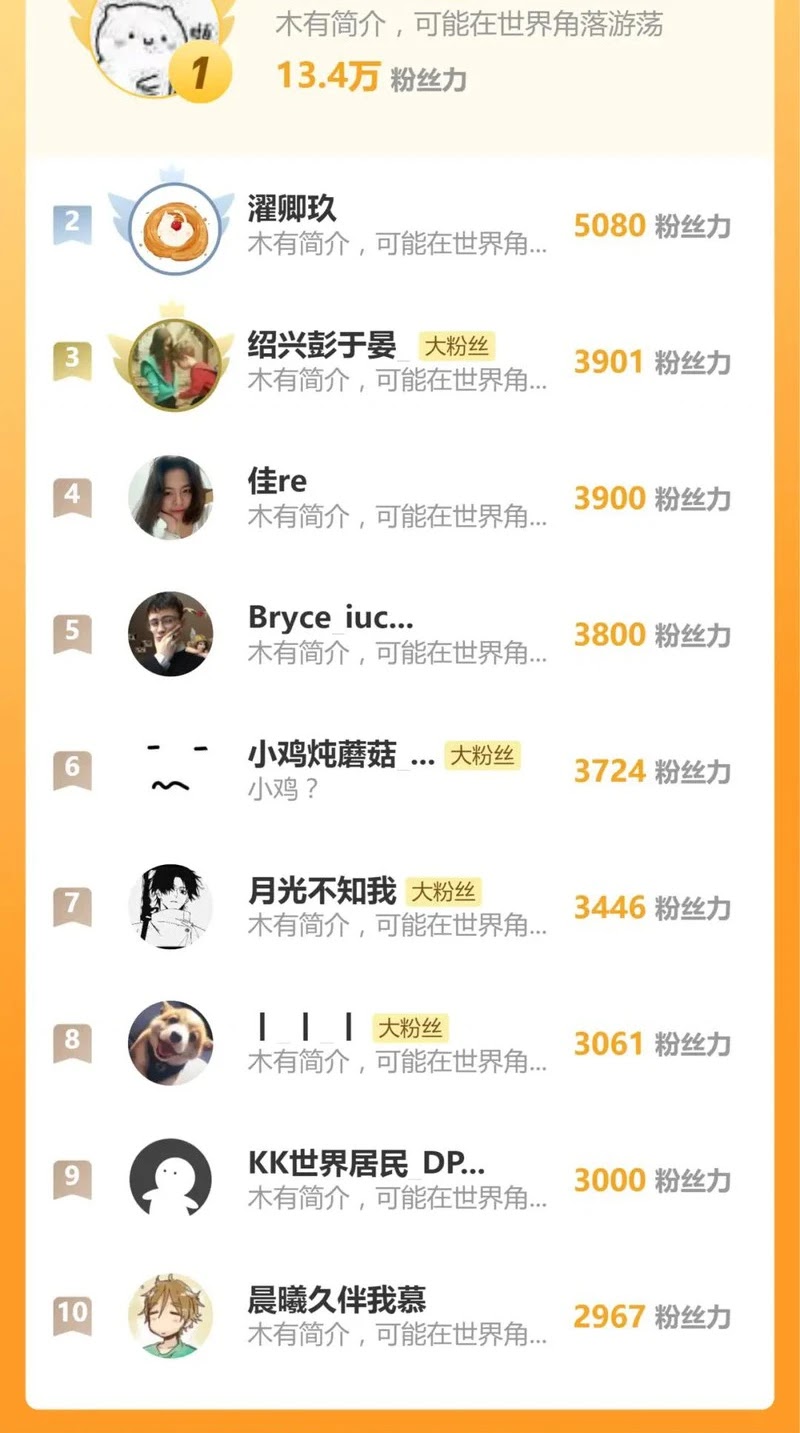Viewport: 800px width, 1433px height.
Task: Open 月光不知我's fan profile
Action: coord(400,907)
